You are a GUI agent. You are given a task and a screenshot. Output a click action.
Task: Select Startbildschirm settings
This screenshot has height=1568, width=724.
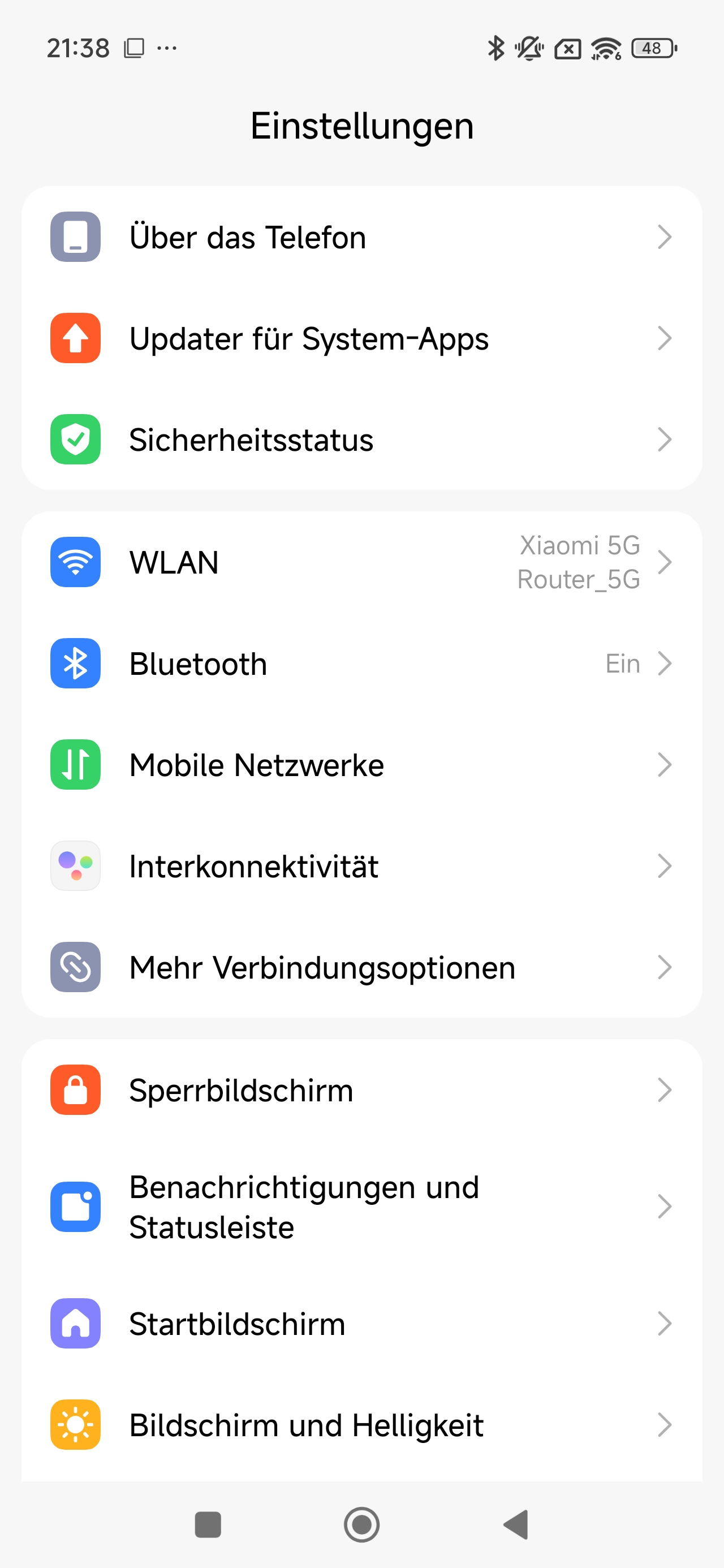(361, 1324)
